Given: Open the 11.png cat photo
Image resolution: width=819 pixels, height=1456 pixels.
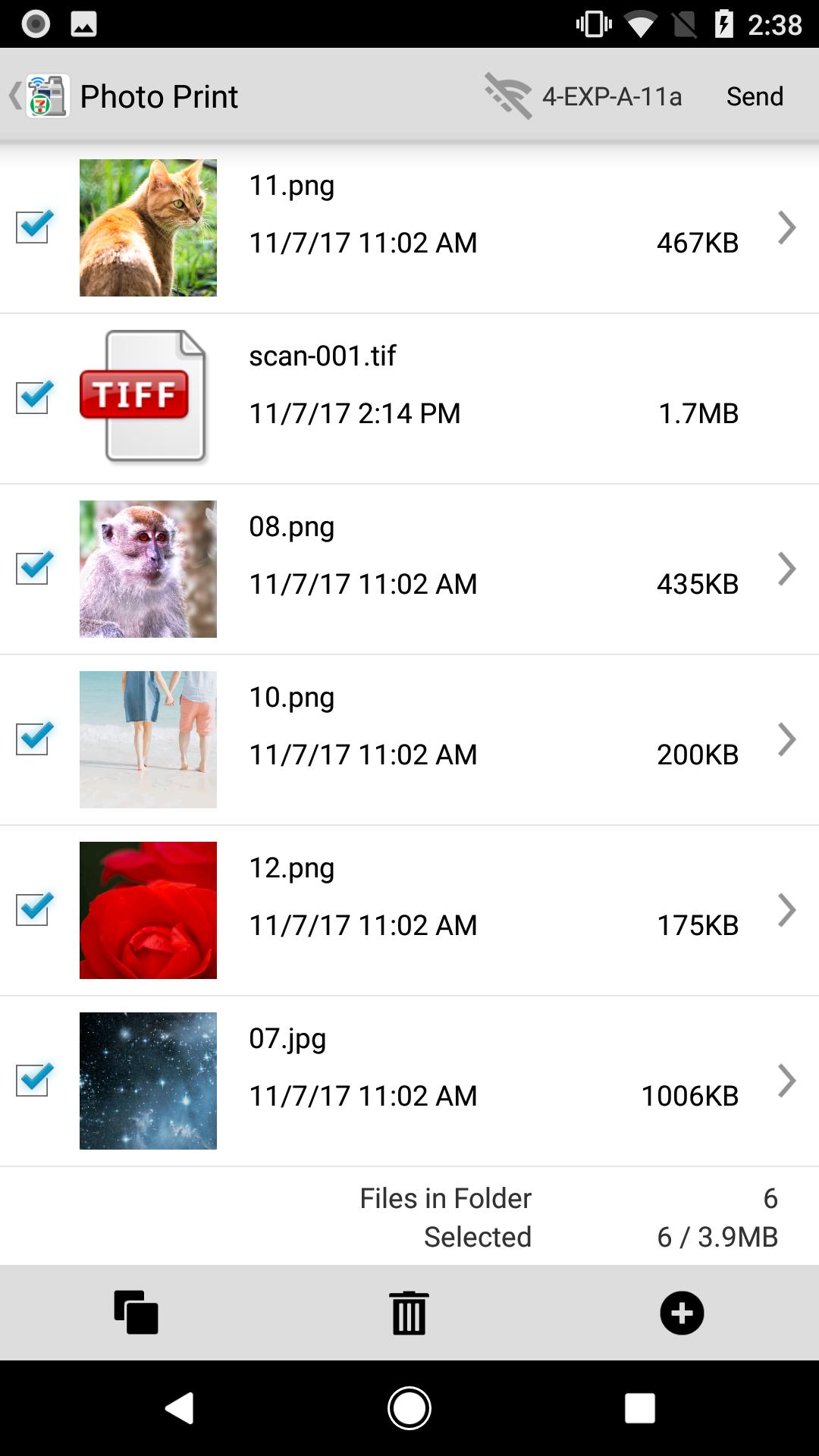Looking at the screenshot, I should coord(148,227).
